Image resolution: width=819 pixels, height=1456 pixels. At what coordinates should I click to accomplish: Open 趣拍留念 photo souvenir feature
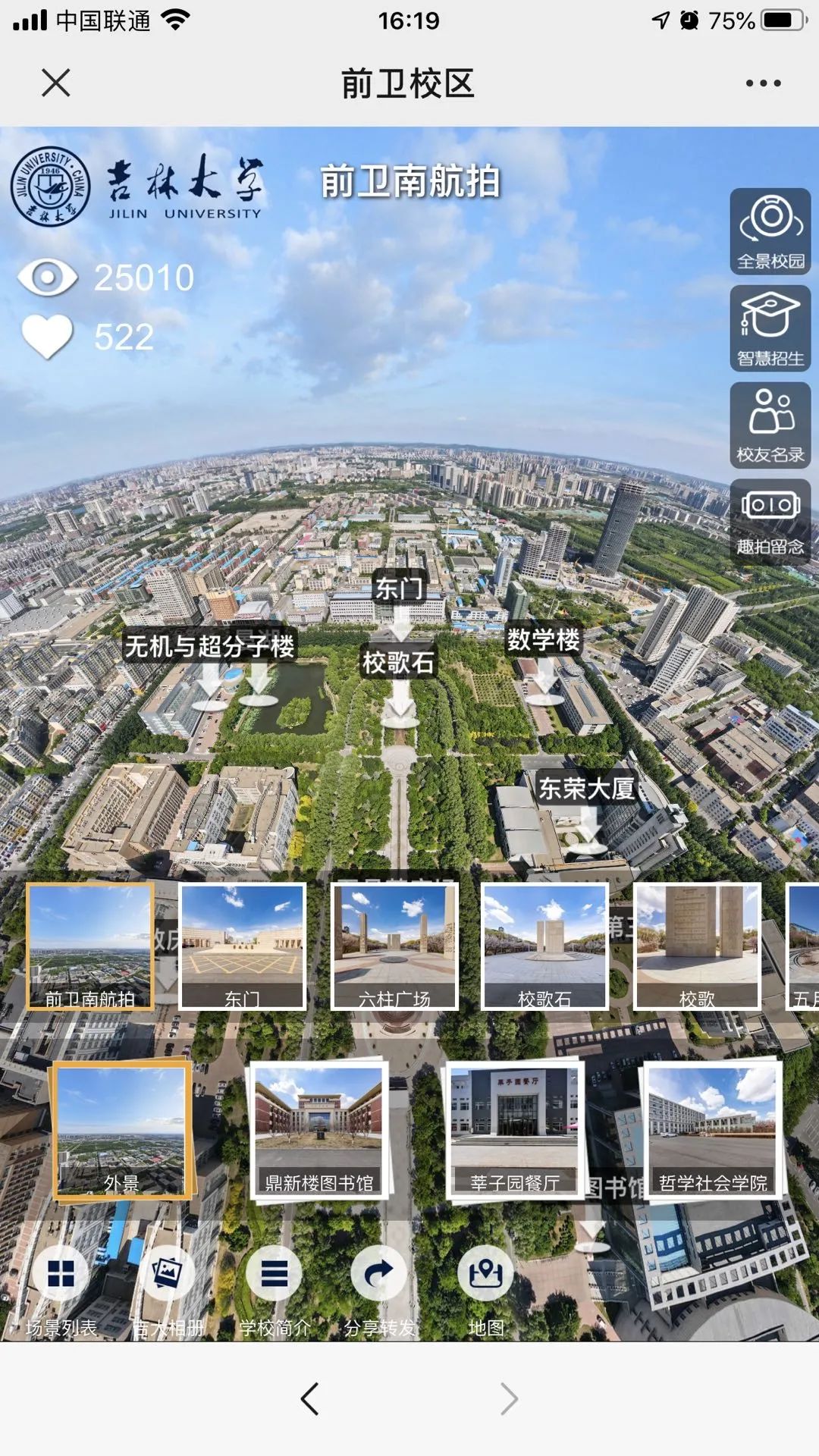coord(770,521)
